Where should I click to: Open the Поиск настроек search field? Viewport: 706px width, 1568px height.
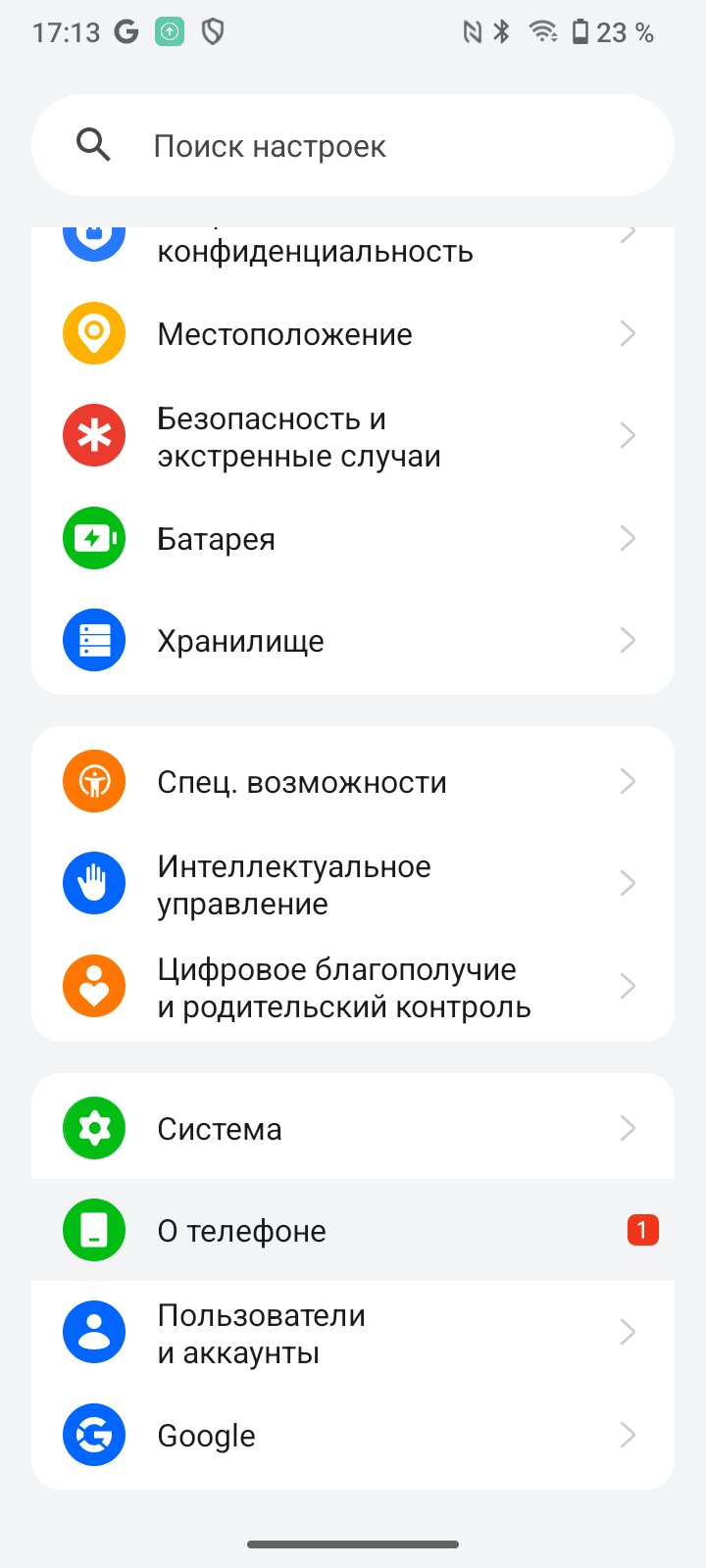coord(353,146)
